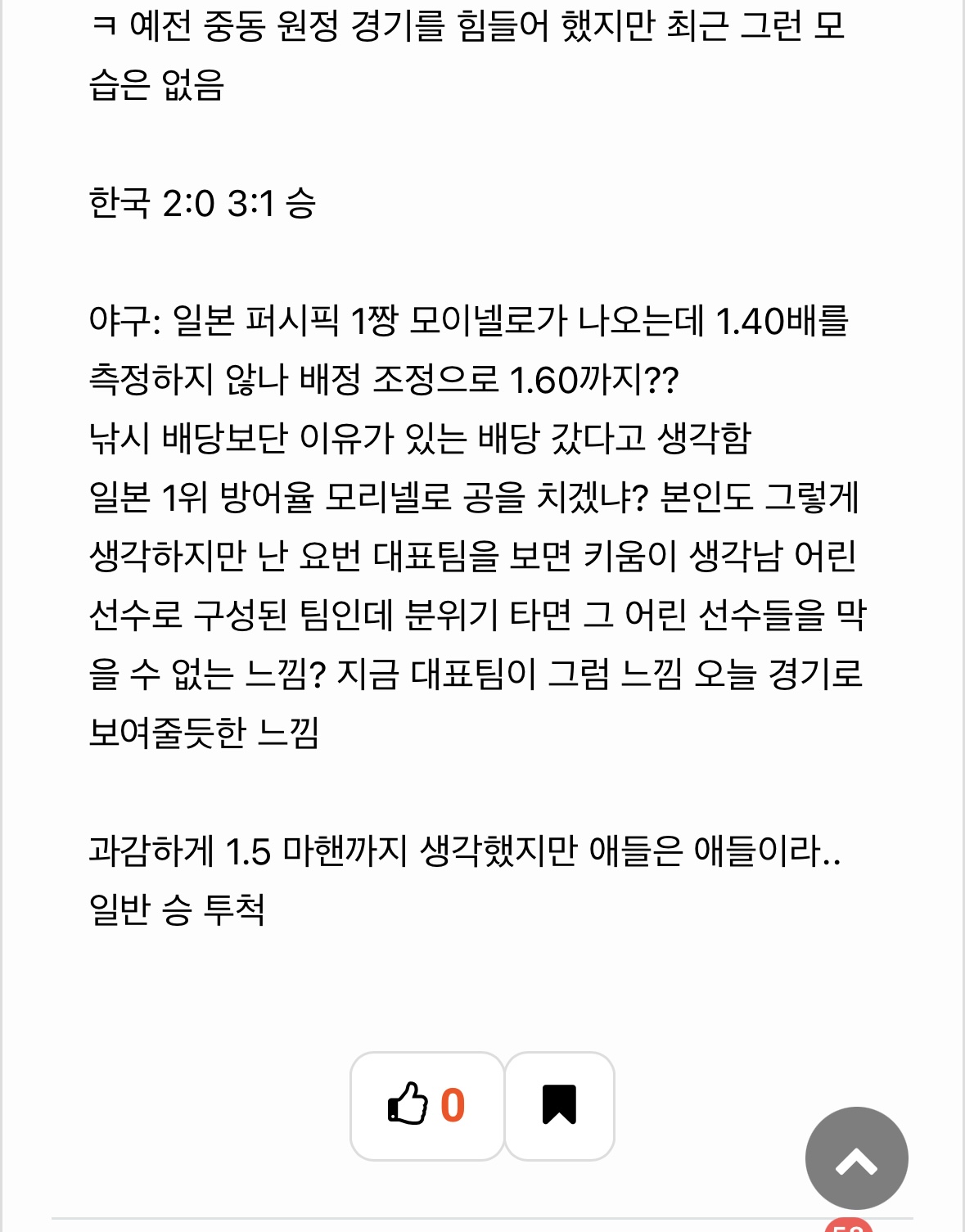This screenshot has width=965, height=1232.
Task: Like this post with the thumbs-up button
Action: (426, 1105)
